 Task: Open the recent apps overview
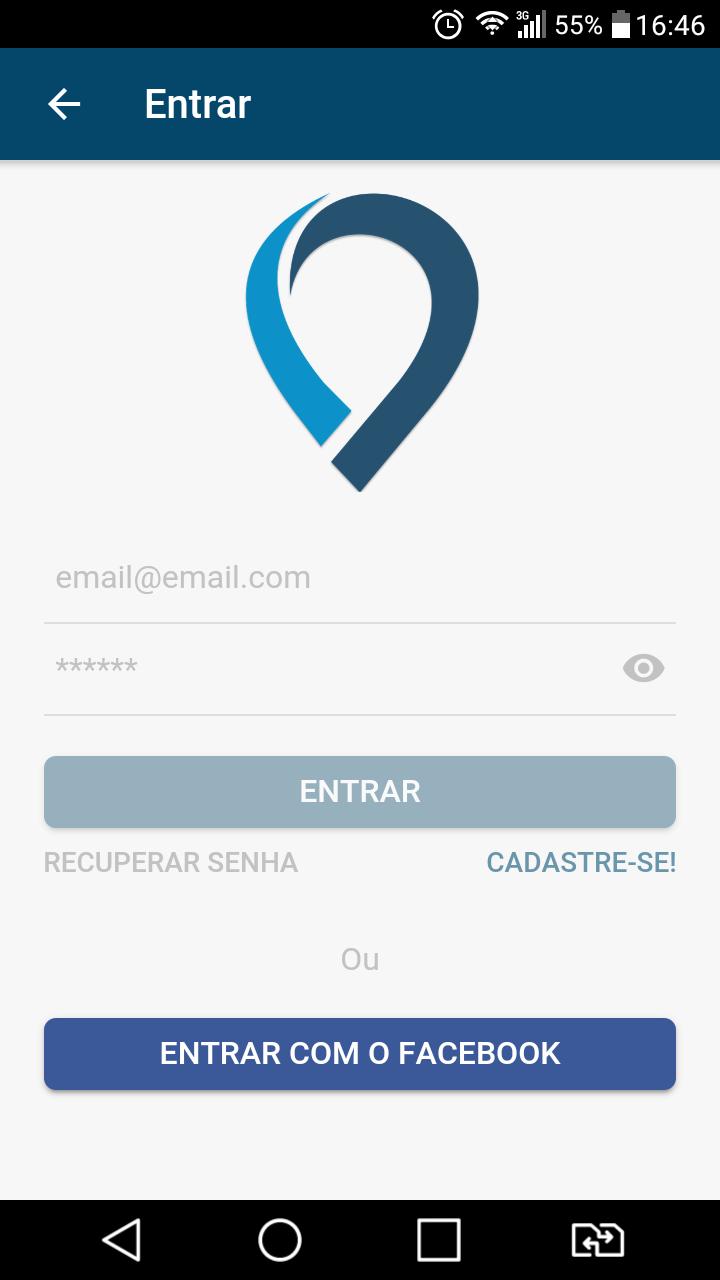click(439, 1240)
